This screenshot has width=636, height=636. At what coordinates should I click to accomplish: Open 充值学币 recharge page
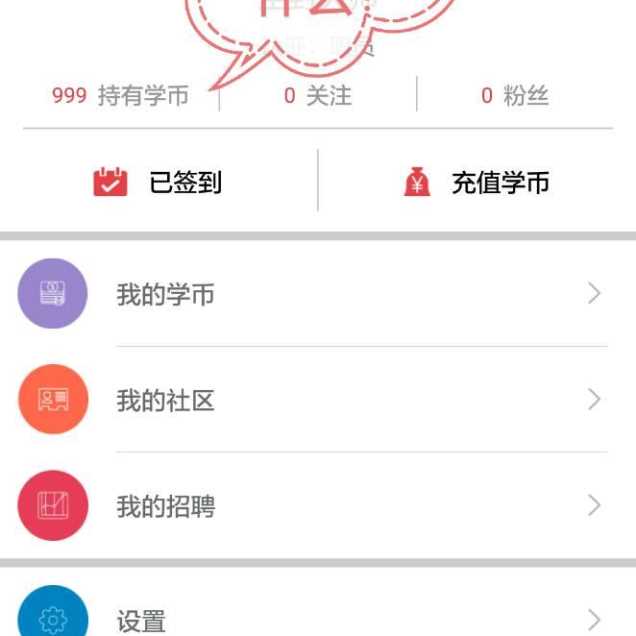(x=477, y=182)
